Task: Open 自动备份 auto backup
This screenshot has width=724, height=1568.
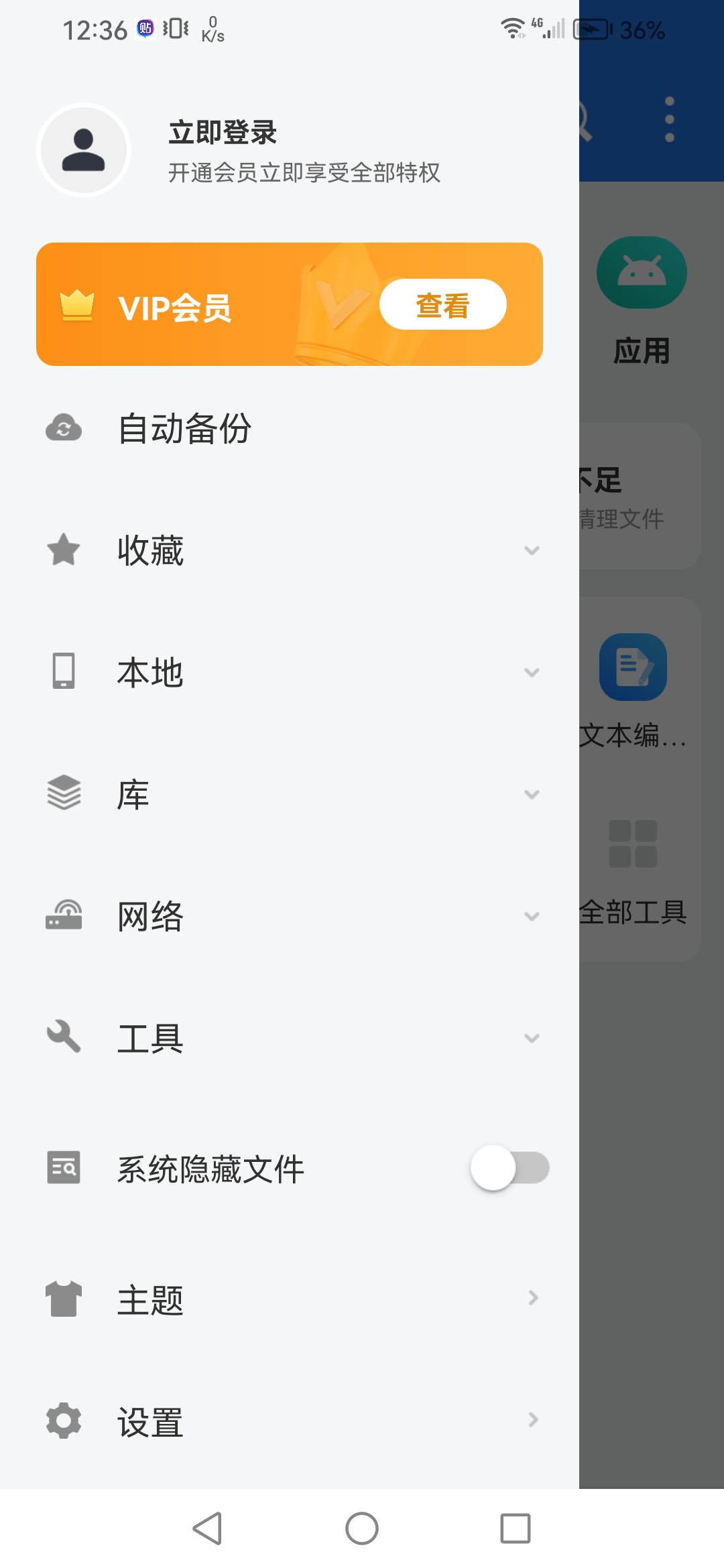Action: pyautogui.click(x=184, y=429)
